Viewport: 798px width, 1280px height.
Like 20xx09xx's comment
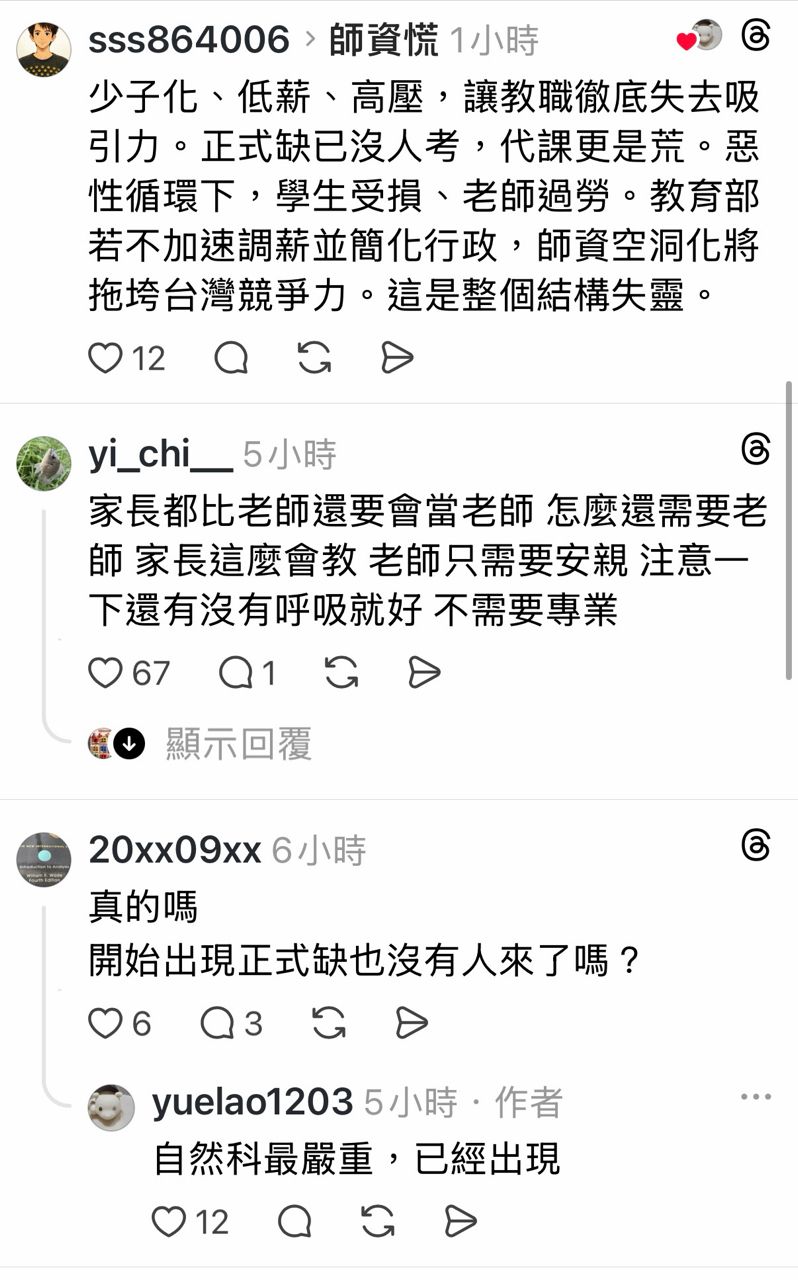(105, 1023)
